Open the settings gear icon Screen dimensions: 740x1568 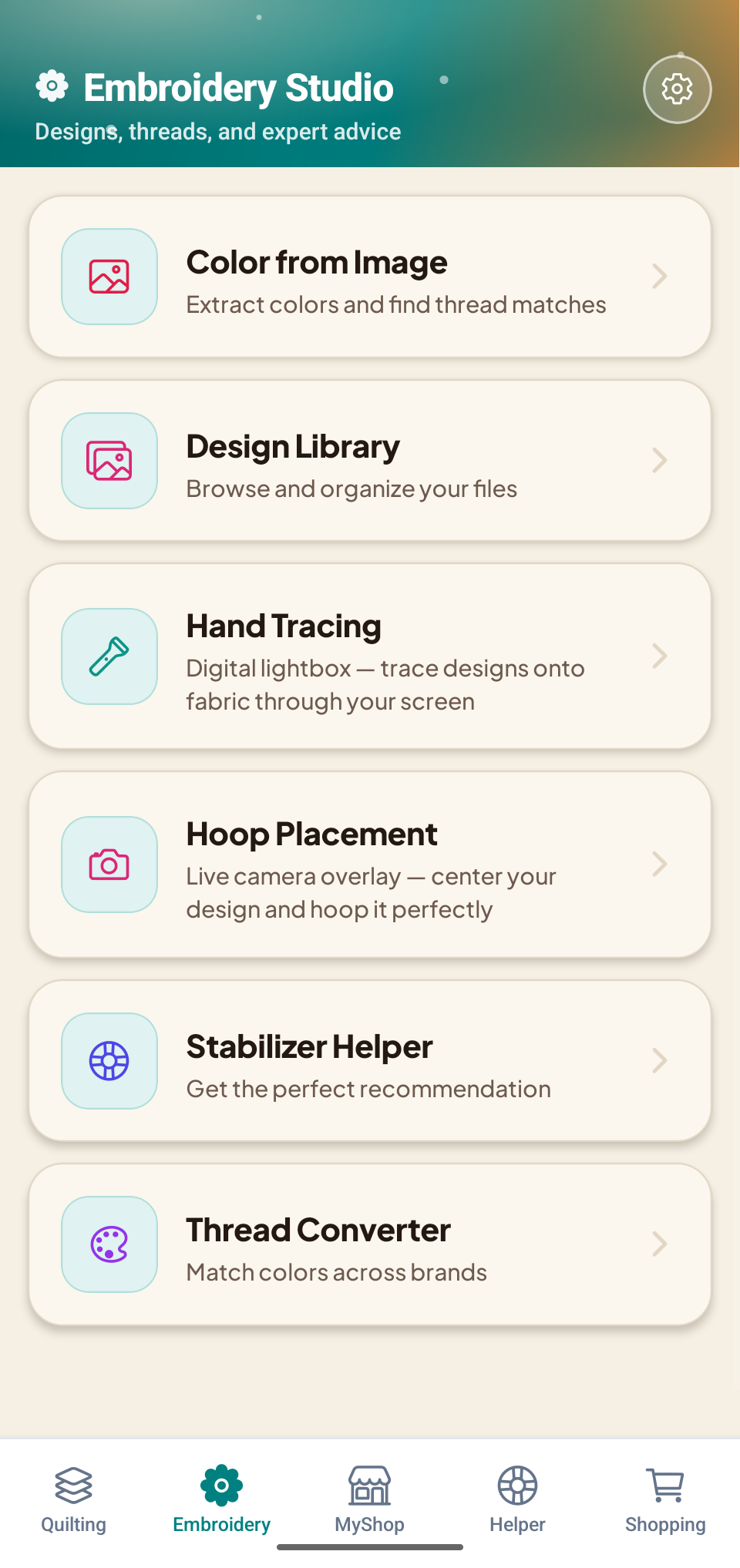tap(677, 89)
